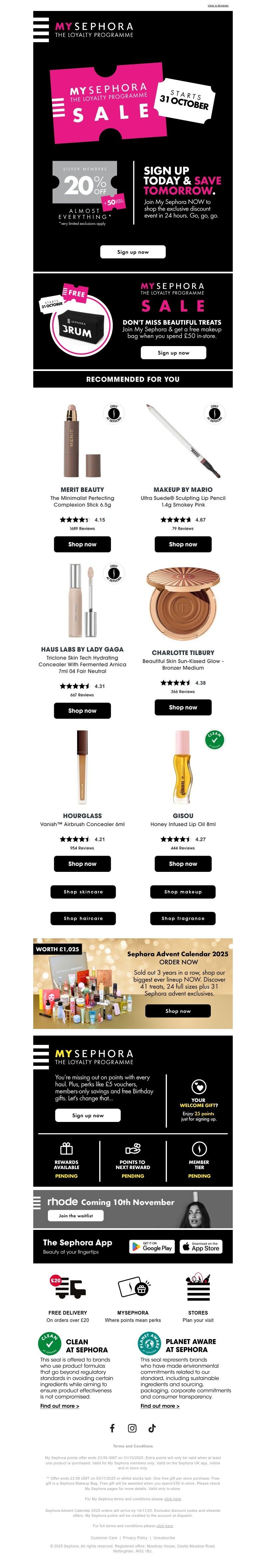Shop now for Hourglass Vanish concealer

(x=82, y=864)
